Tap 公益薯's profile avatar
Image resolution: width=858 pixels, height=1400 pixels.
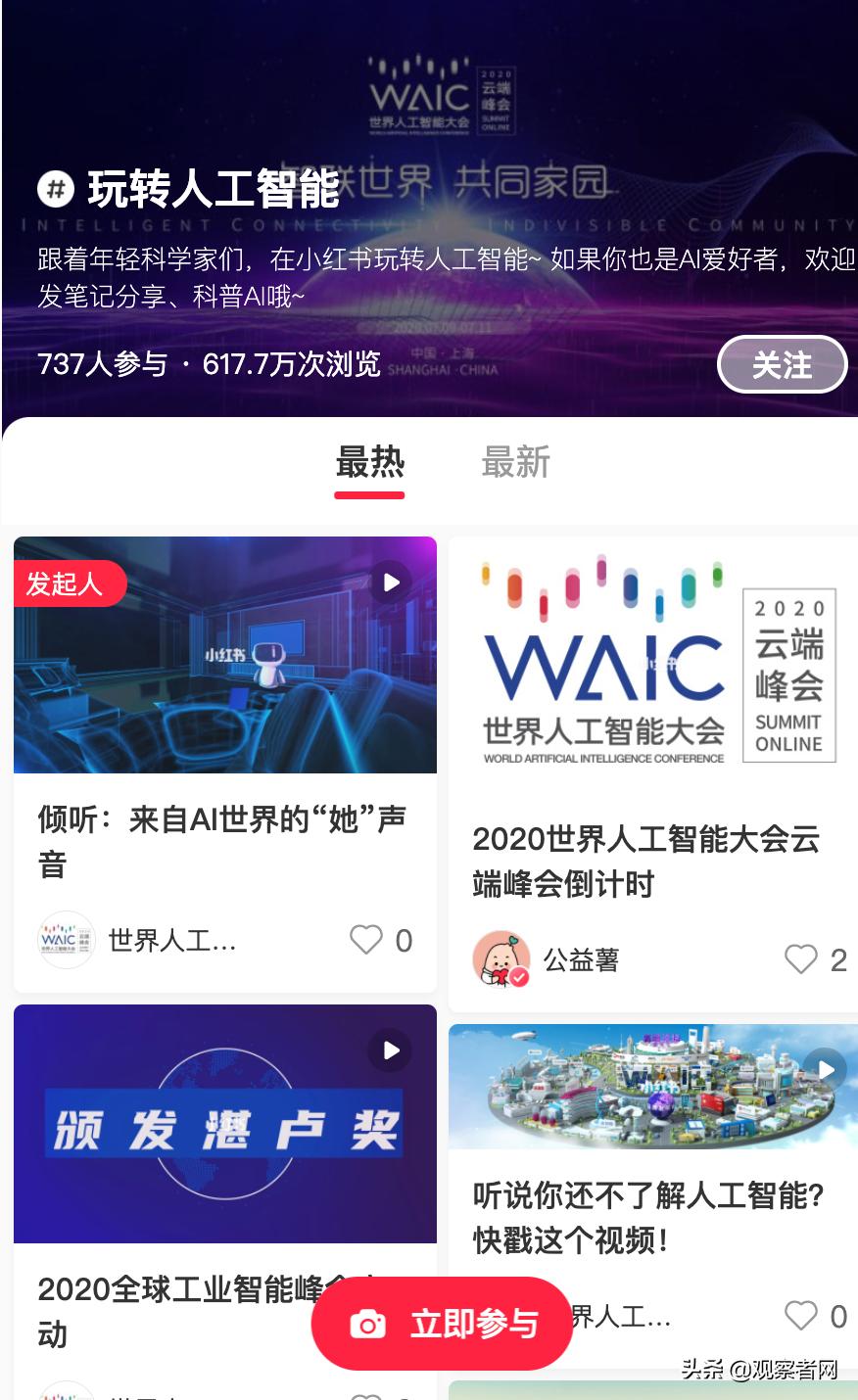tap(501, 959)
